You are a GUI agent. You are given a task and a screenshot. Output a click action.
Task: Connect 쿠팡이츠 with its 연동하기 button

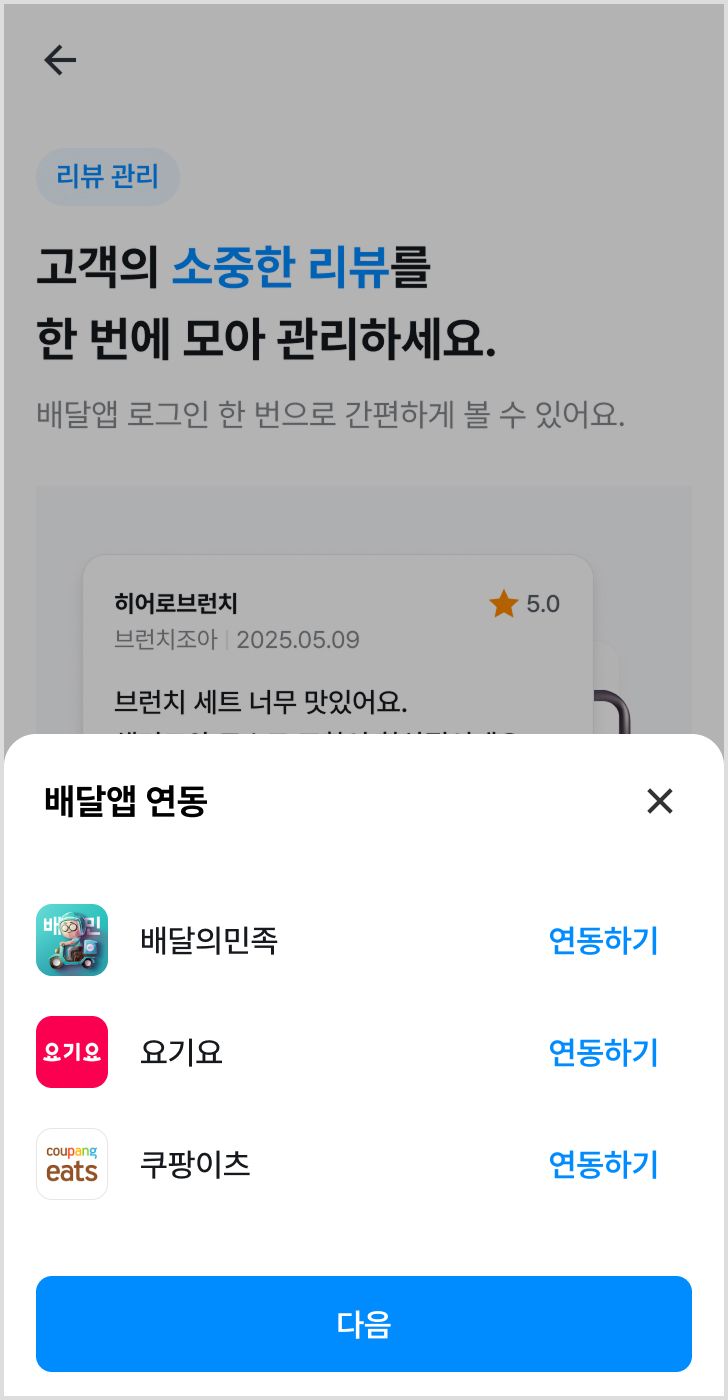(603, 1164)
